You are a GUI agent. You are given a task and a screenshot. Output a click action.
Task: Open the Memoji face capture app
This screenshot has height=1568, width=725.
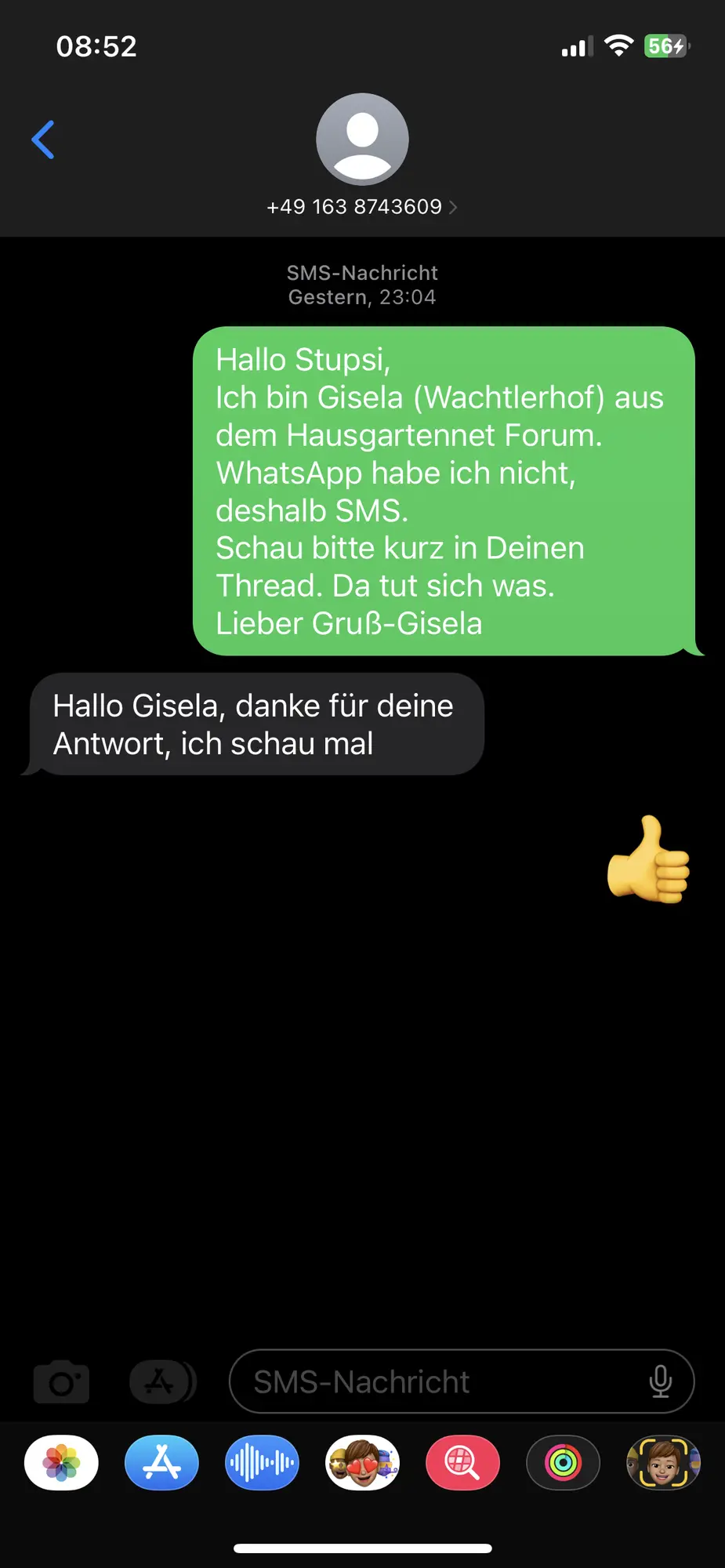pyautogui.click(x=663, y=1463)
